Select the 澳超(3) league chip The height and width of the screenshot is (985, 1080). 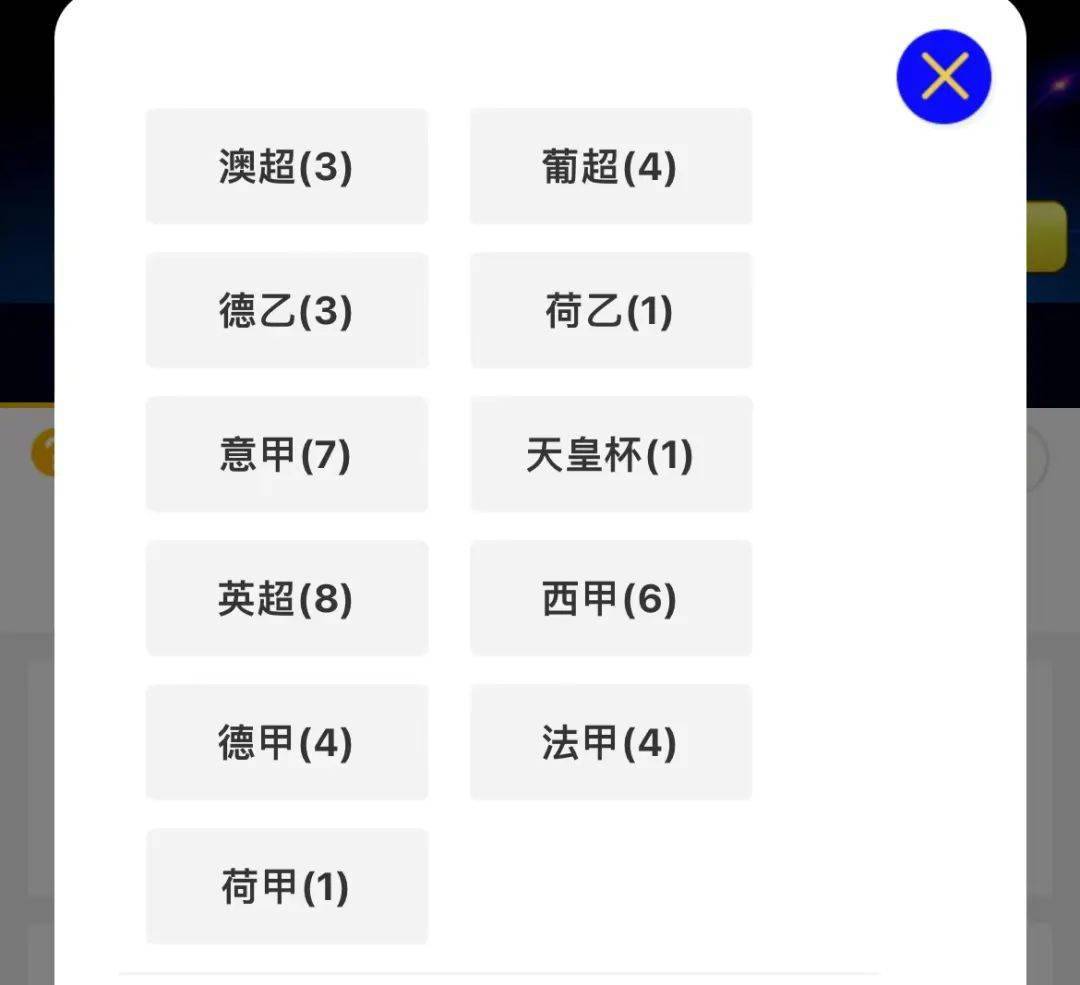coord(287,166)
